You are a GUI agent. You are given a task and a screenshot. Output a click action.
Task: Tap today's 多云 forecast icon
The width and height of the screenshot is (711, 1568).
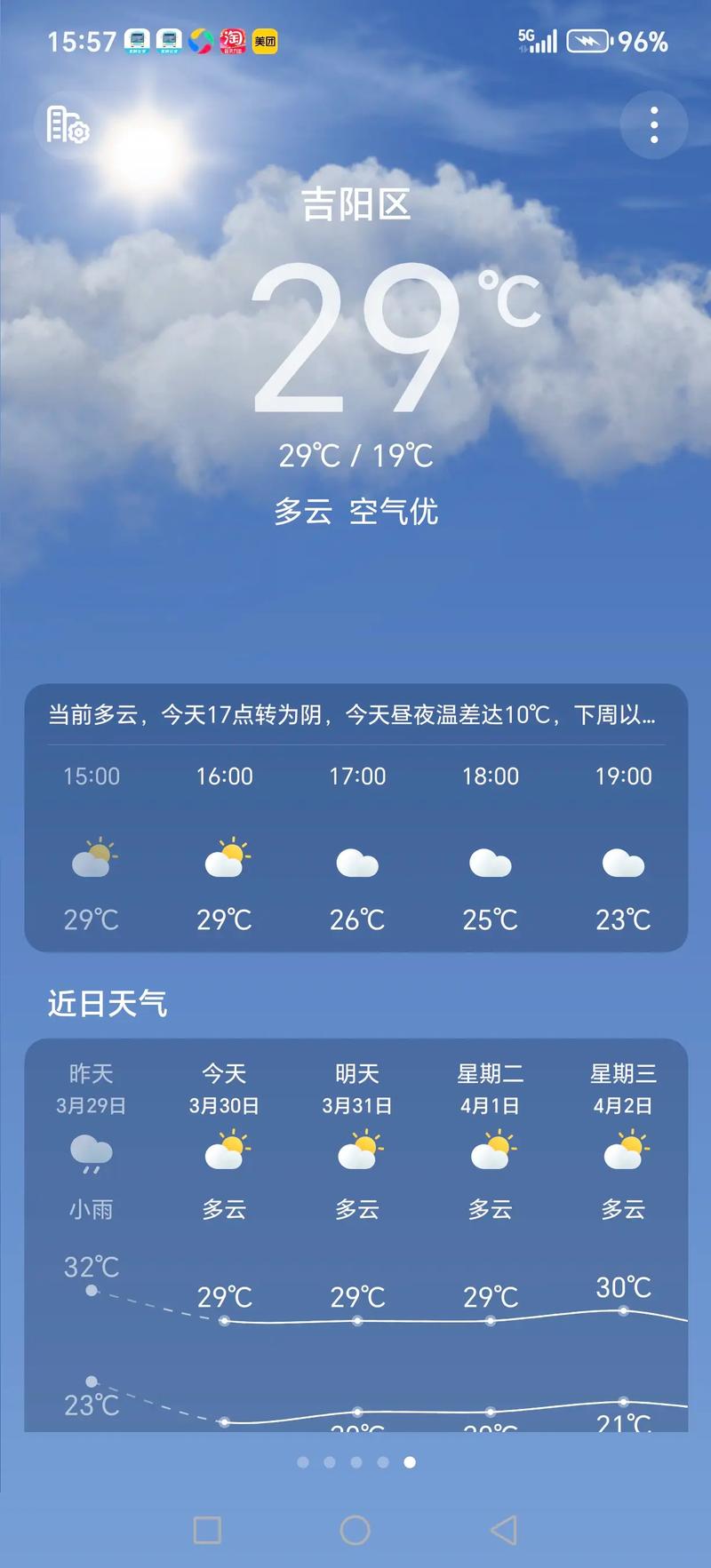[224, 1149]
